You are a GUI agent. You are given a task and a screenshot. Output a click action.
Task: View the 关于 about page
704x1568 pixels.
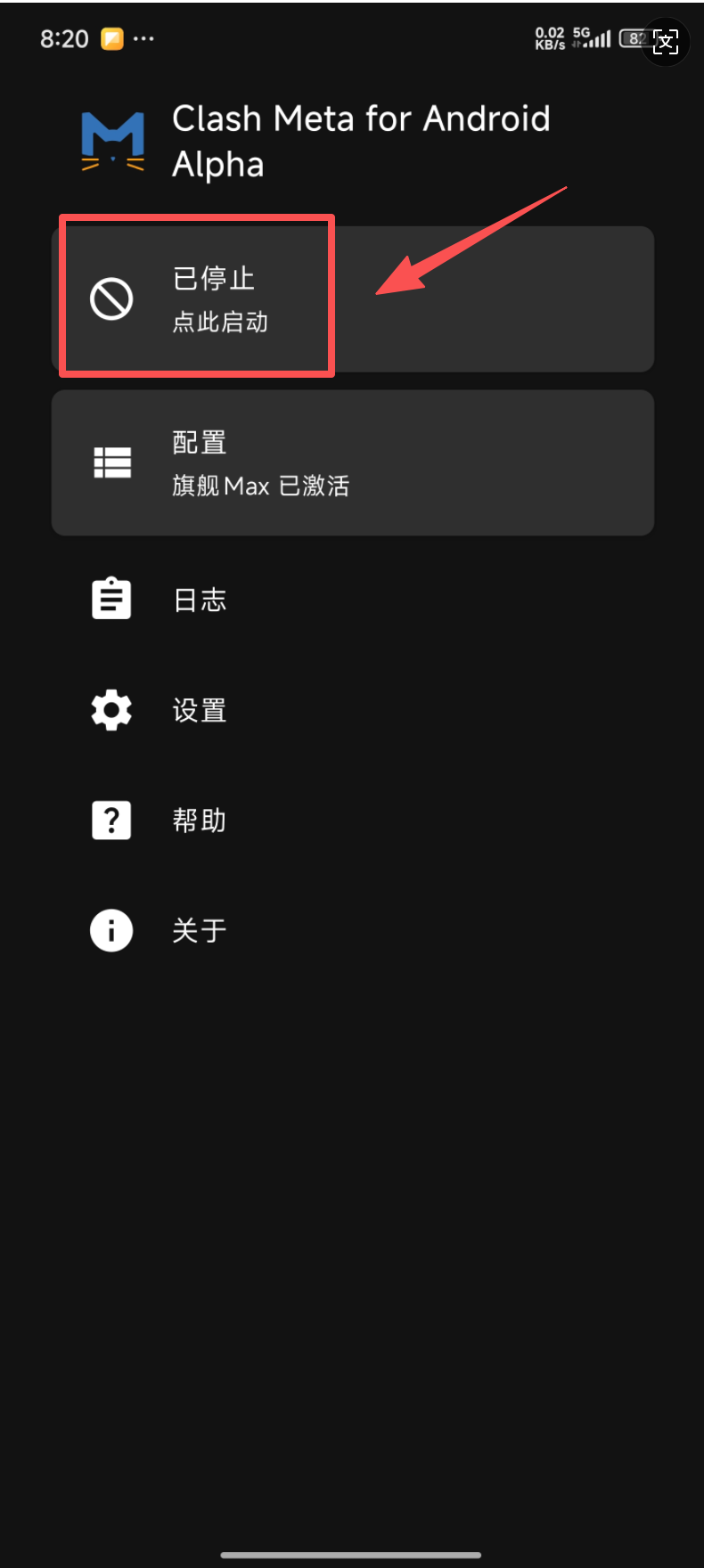point(201,931)
